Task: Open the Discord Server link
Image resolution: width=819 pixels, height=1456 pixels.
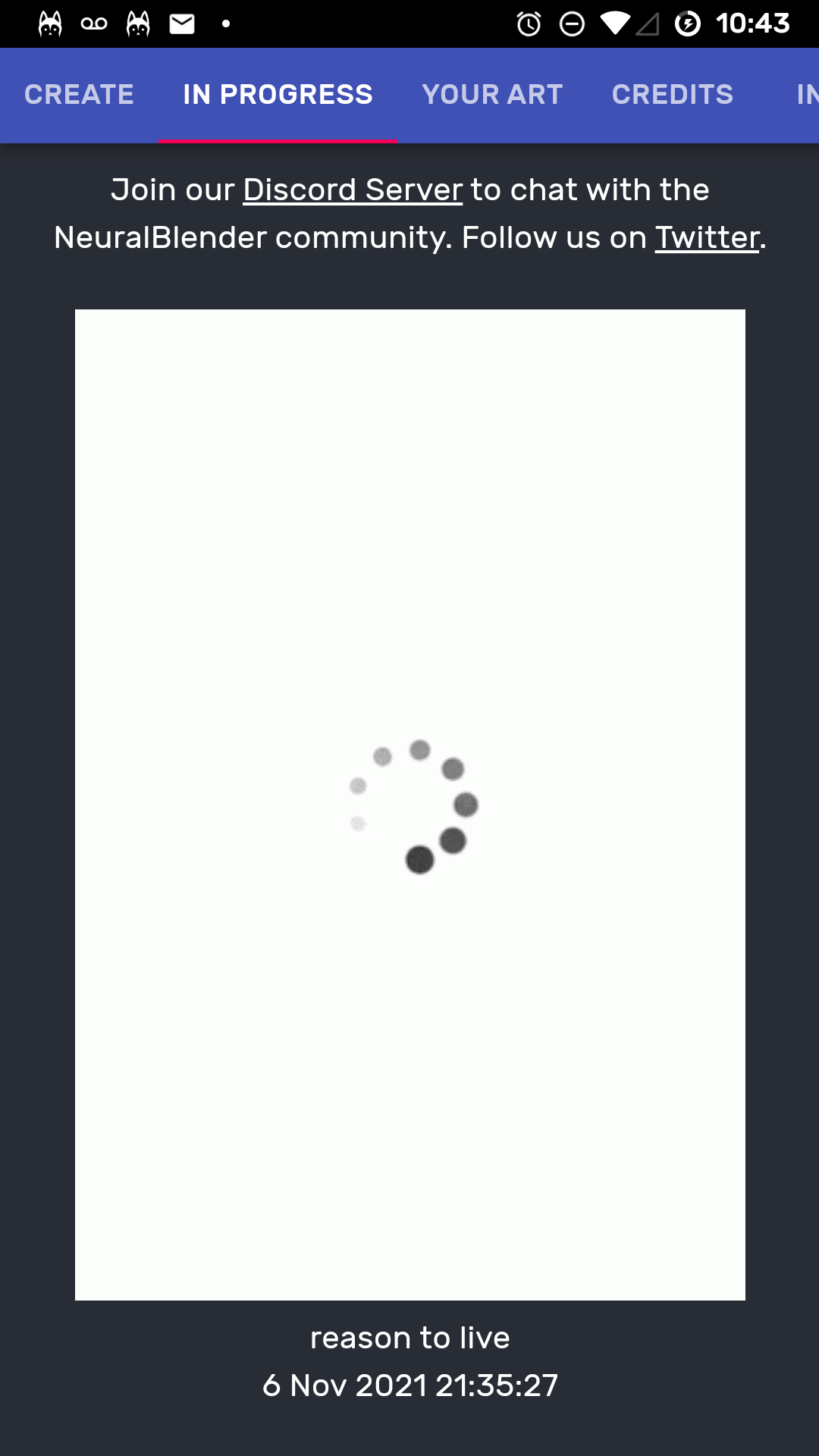Action: click(x=353, y=190)
